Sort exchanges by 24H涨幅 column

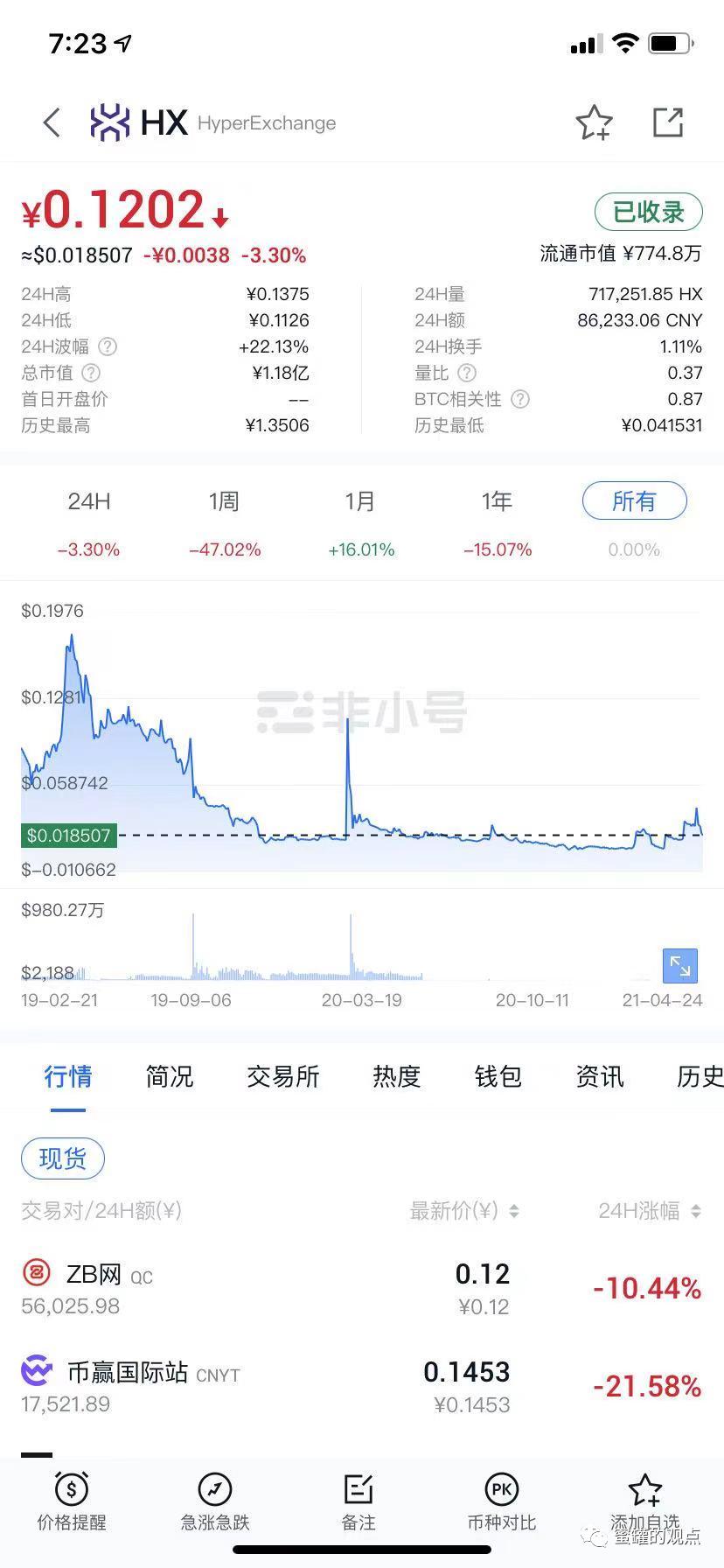(648, 1210)
